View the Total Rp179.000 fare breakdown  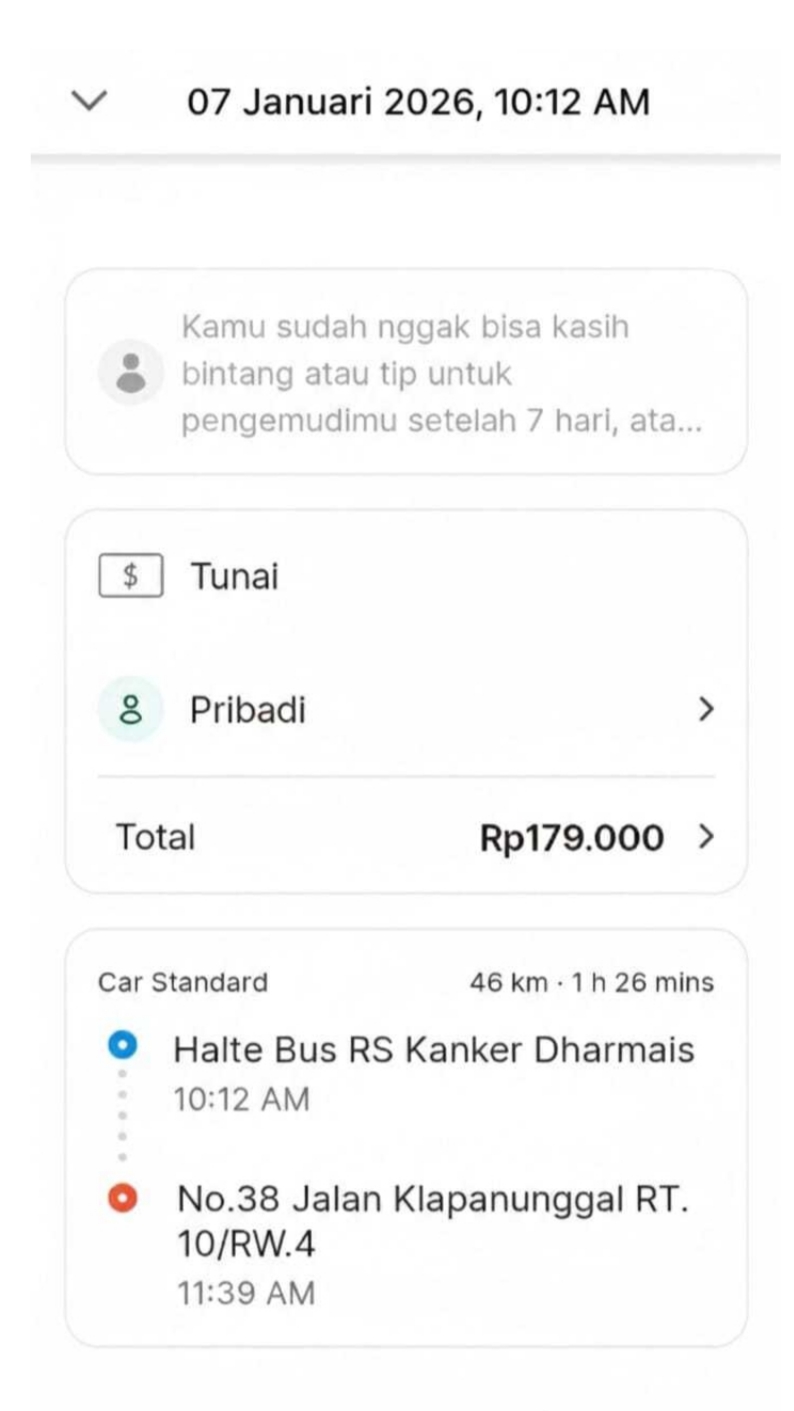(x=405, y=837)
